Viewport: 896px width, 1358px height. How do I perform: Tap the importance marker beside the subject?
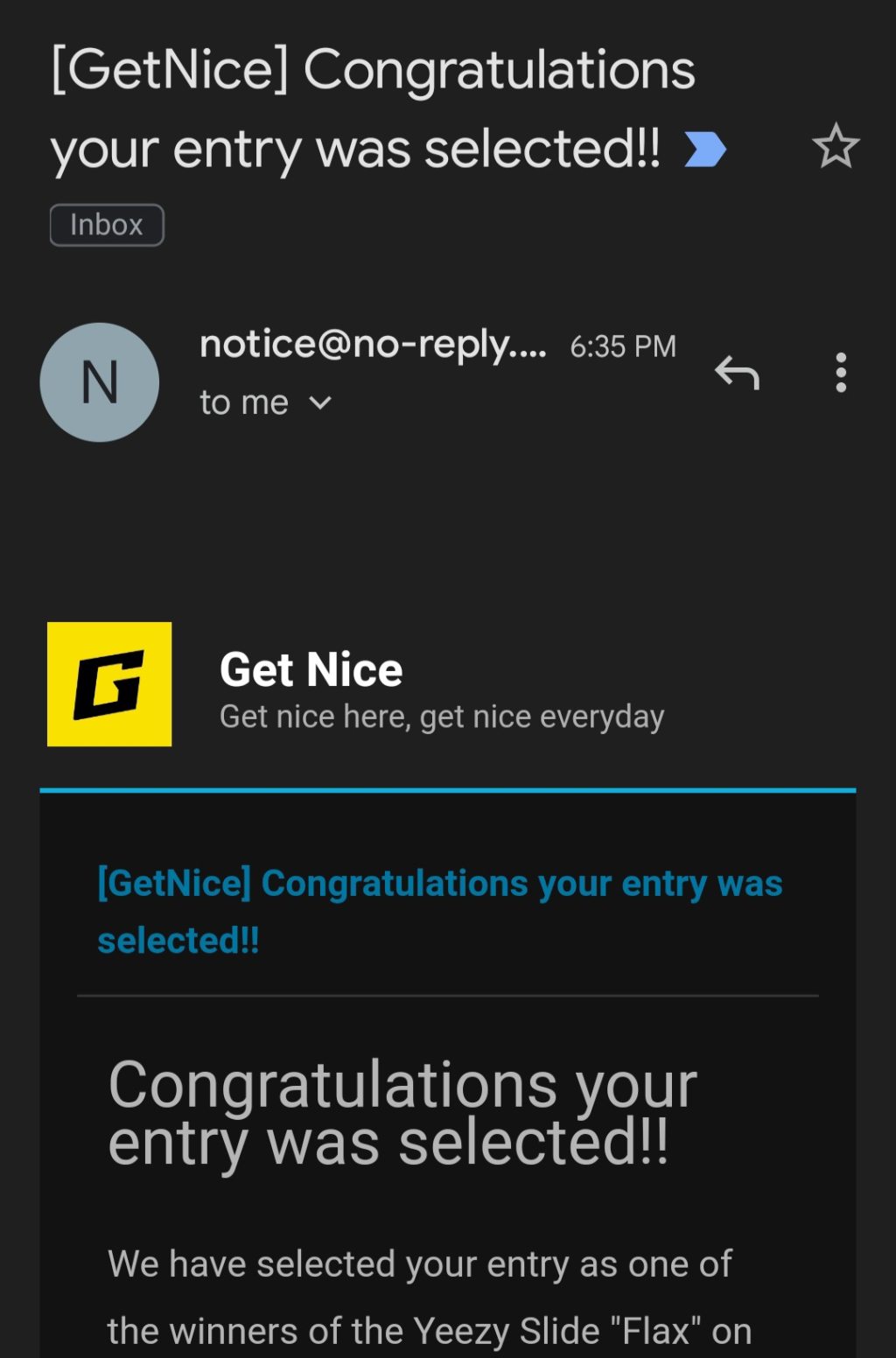coord(705,149)
